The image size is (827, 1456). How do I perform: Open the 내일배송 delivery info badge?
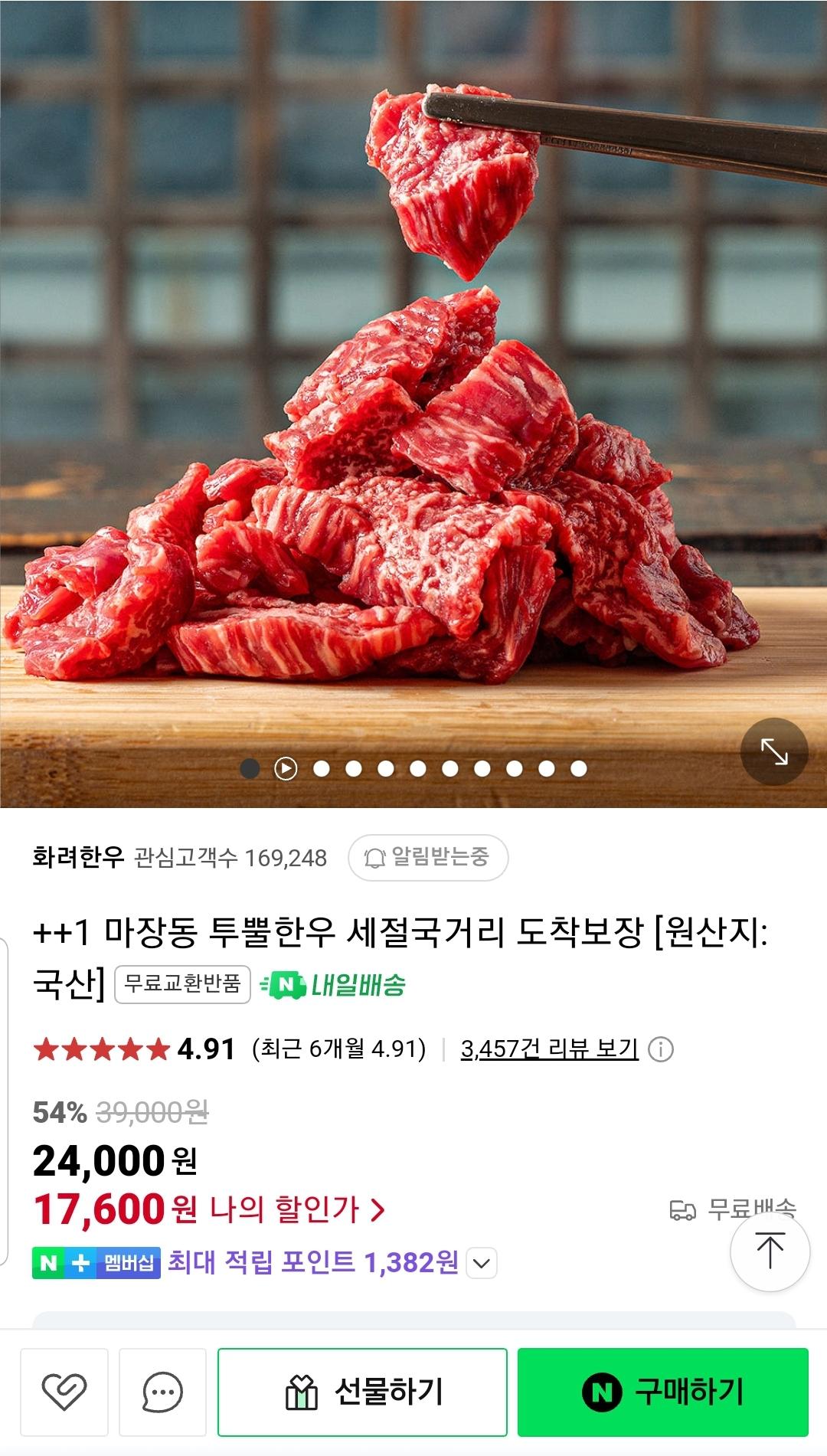pyautogui.click(x=333, y=985)
